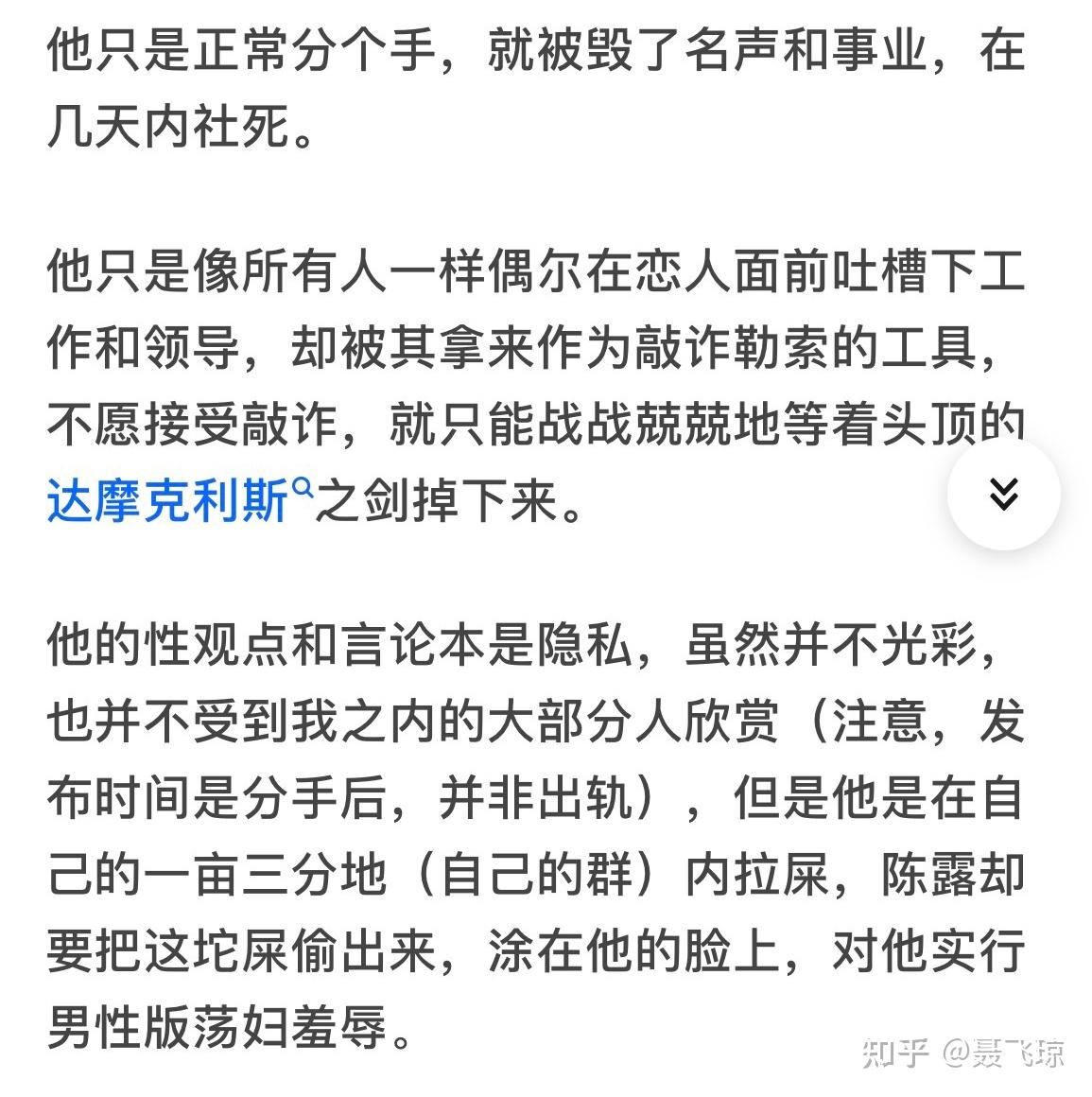This screenshot has height=1097, width=1092.
Task: Tap the double-chevron down floating button
Action: pos(1003,494)
